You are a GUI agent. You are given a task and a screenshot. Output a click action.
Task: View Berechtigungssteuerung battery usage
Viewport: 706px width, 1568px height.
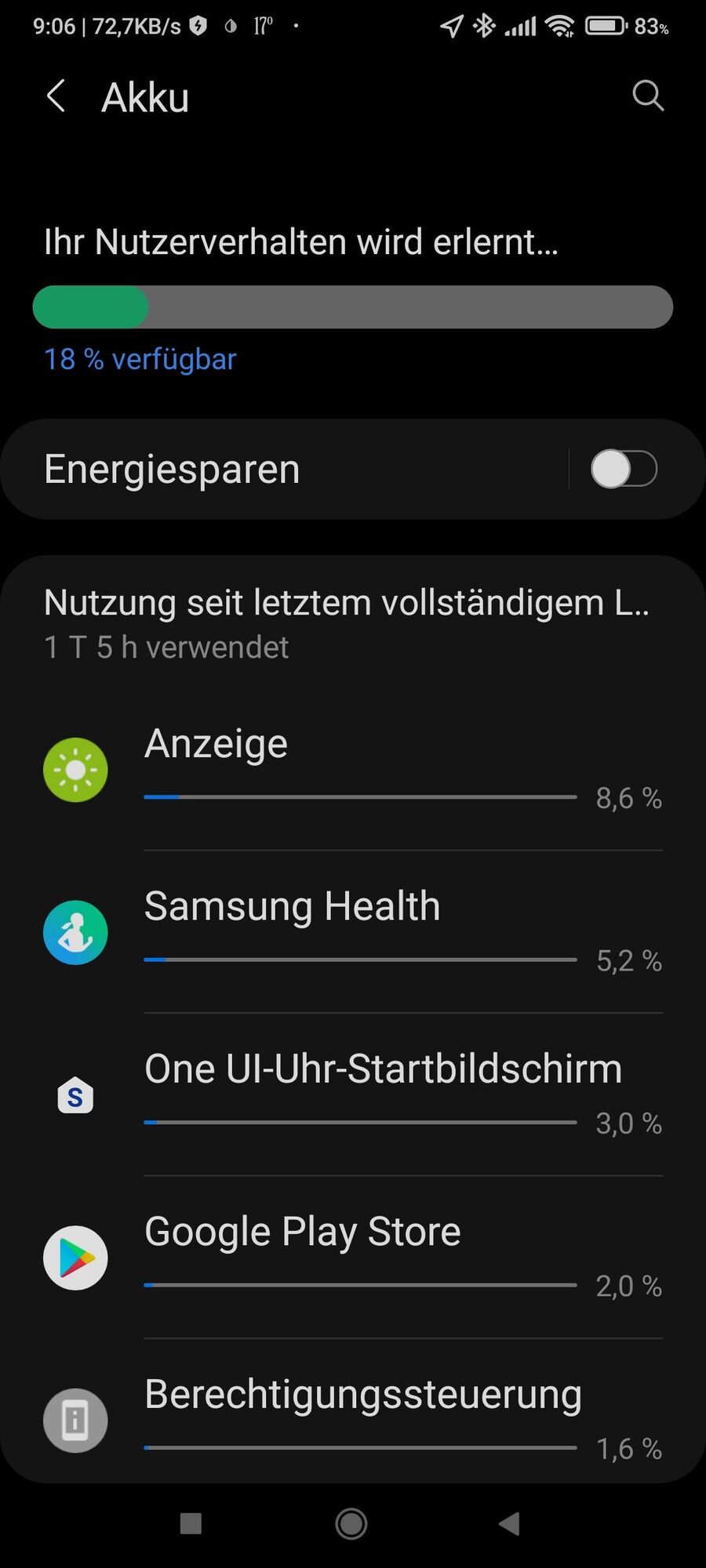[x=353, y=1417]
